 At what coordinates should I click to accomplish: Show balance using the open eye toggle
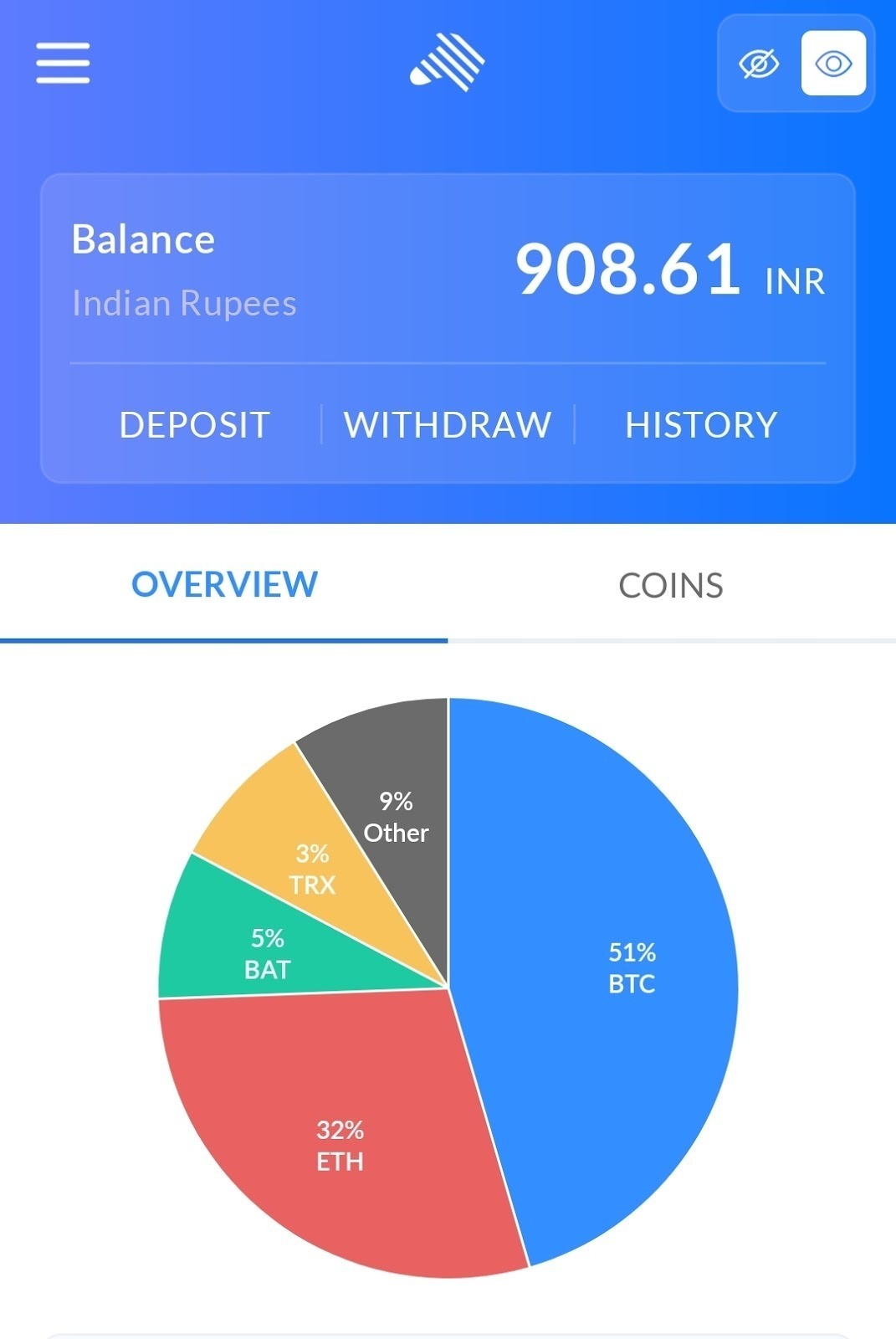(x=832, y=62)
